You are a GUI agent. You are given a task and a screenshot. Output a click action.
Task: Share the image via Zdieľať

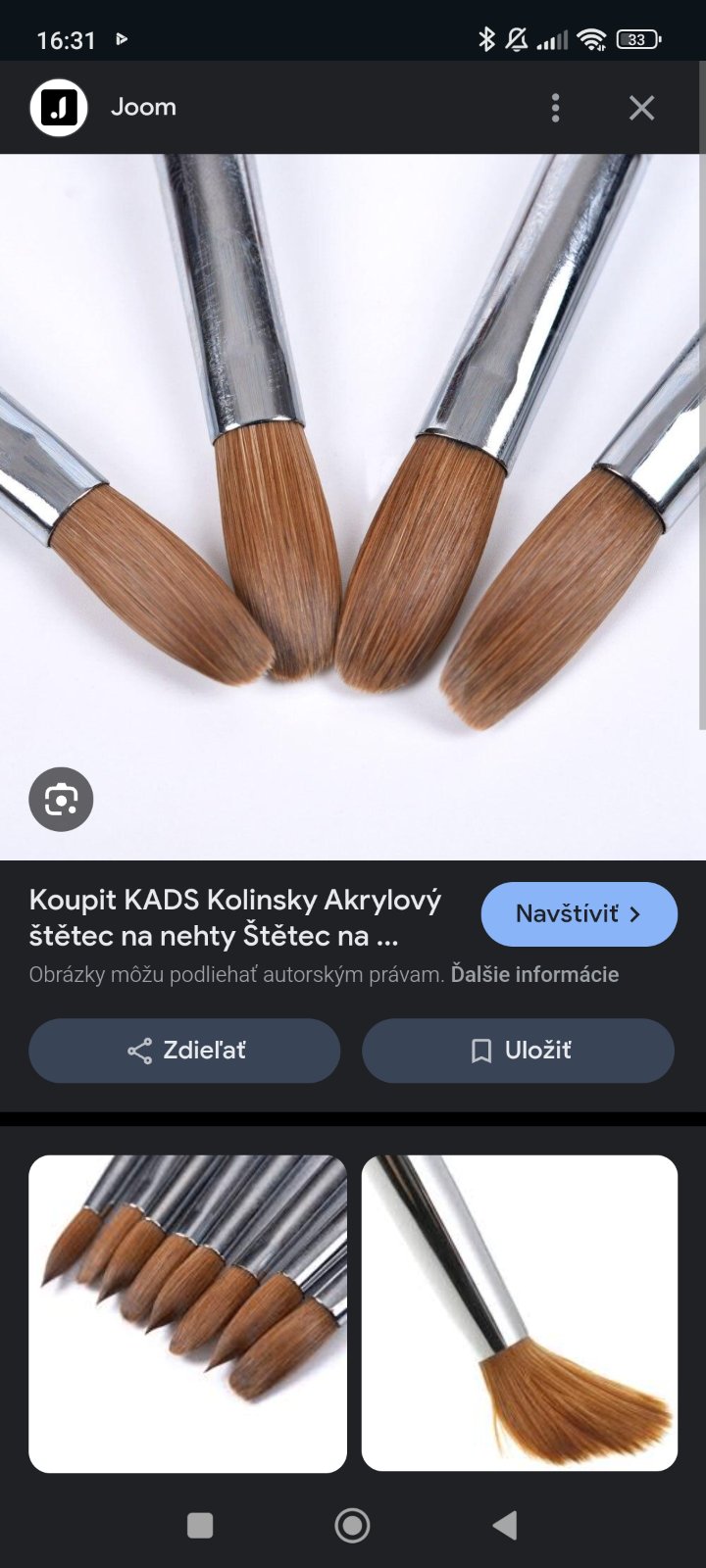click(184, 1051)
